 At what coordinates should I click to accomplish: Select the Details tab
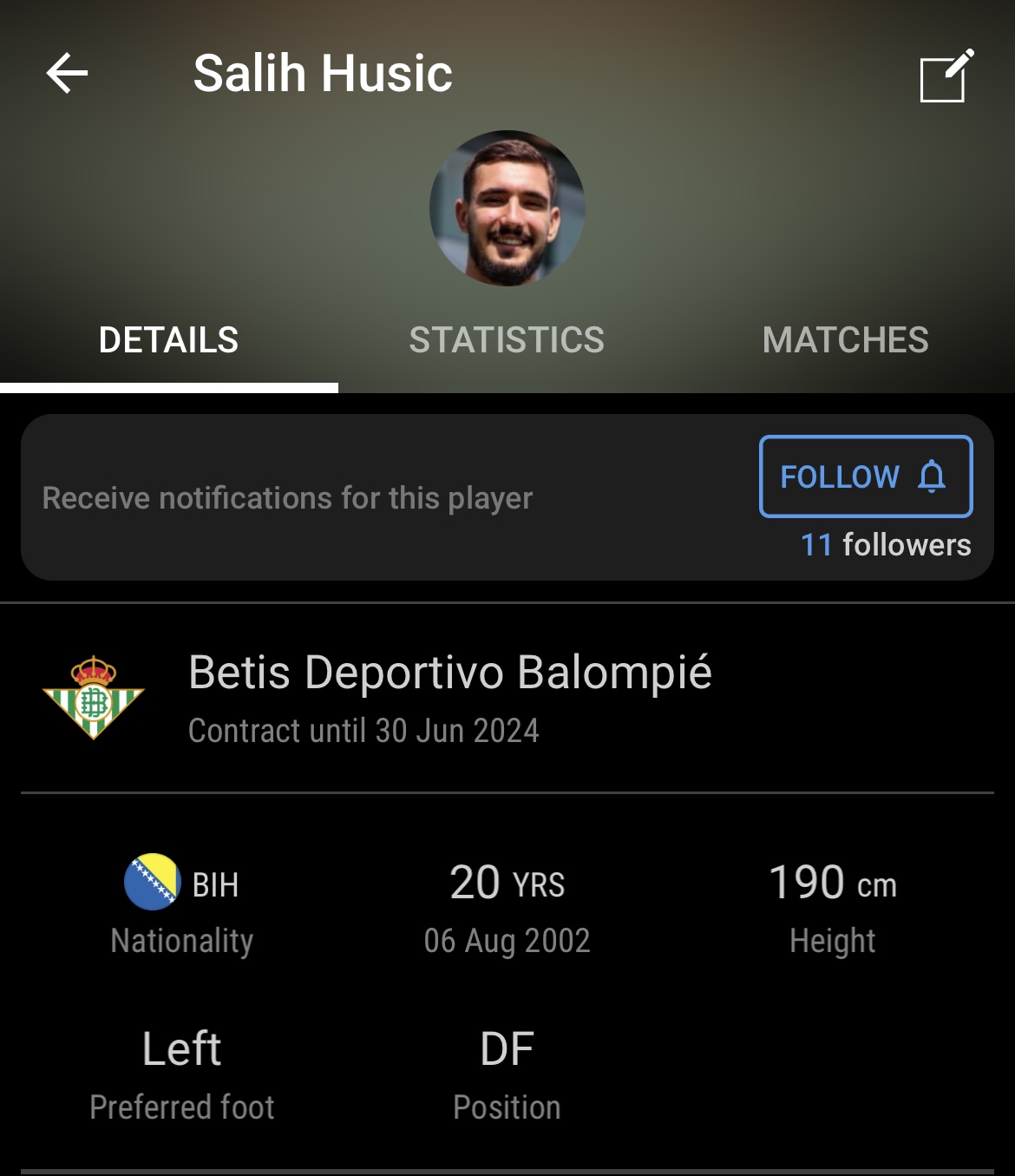click(168, 340)
